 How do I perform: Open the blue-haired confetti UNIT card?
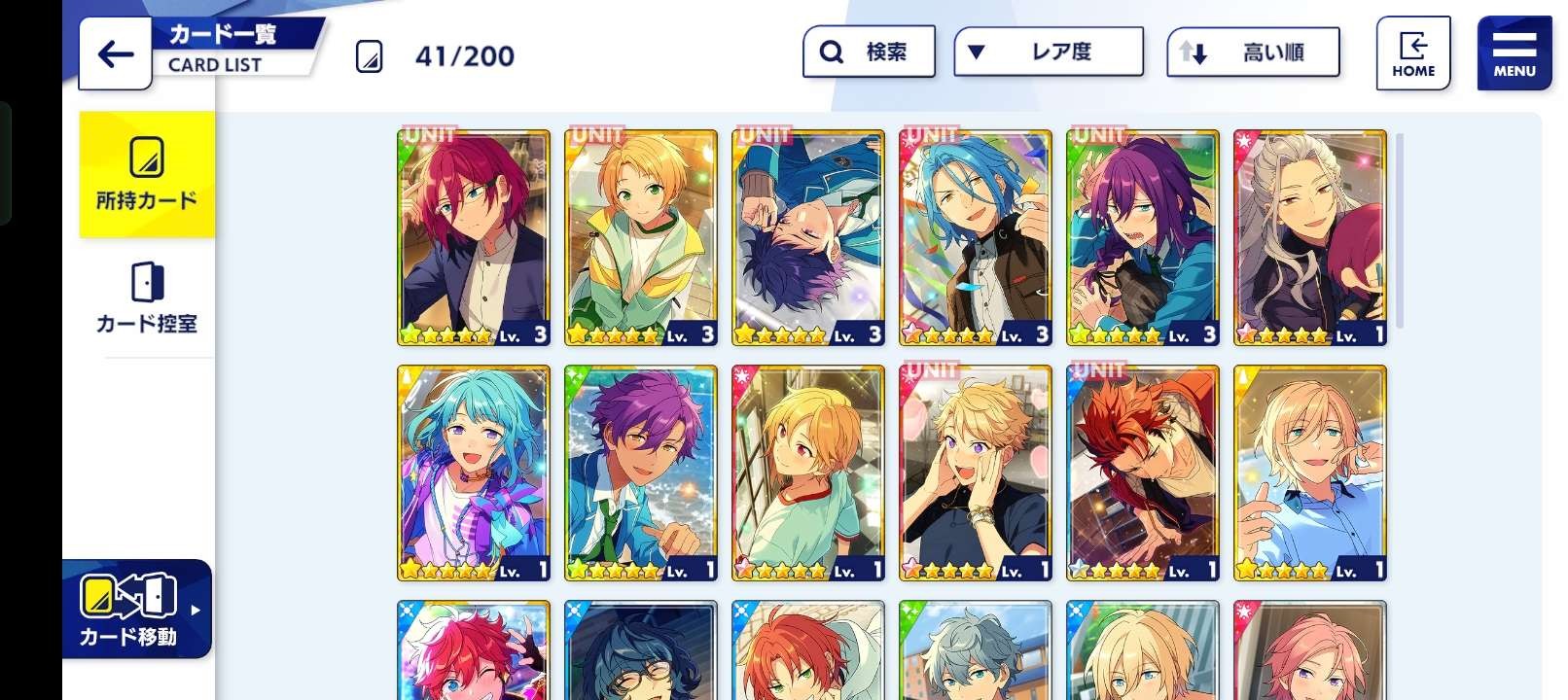(x=976, y=237)
